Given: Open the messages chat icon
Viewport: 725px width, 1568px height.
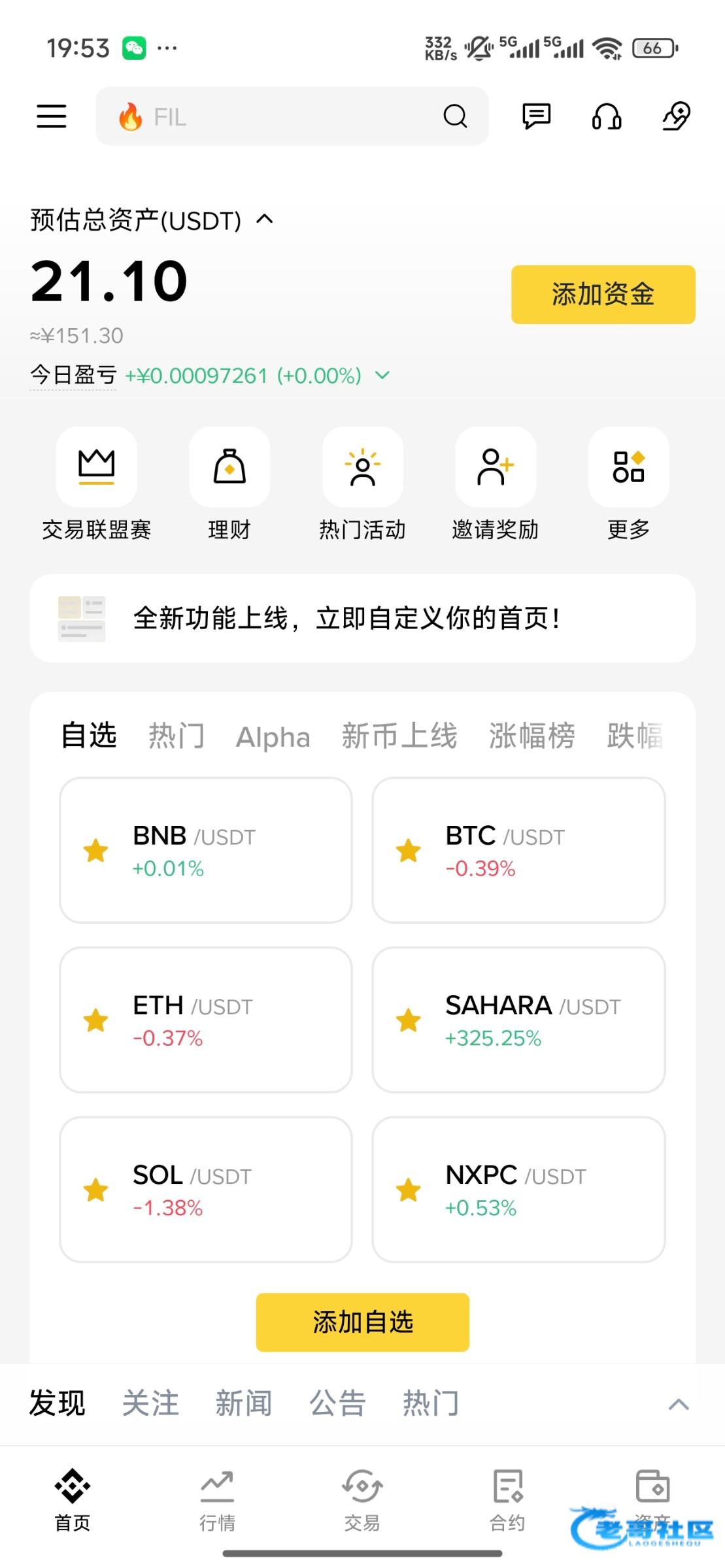Looking at the screenshot, I should (536, 116).
